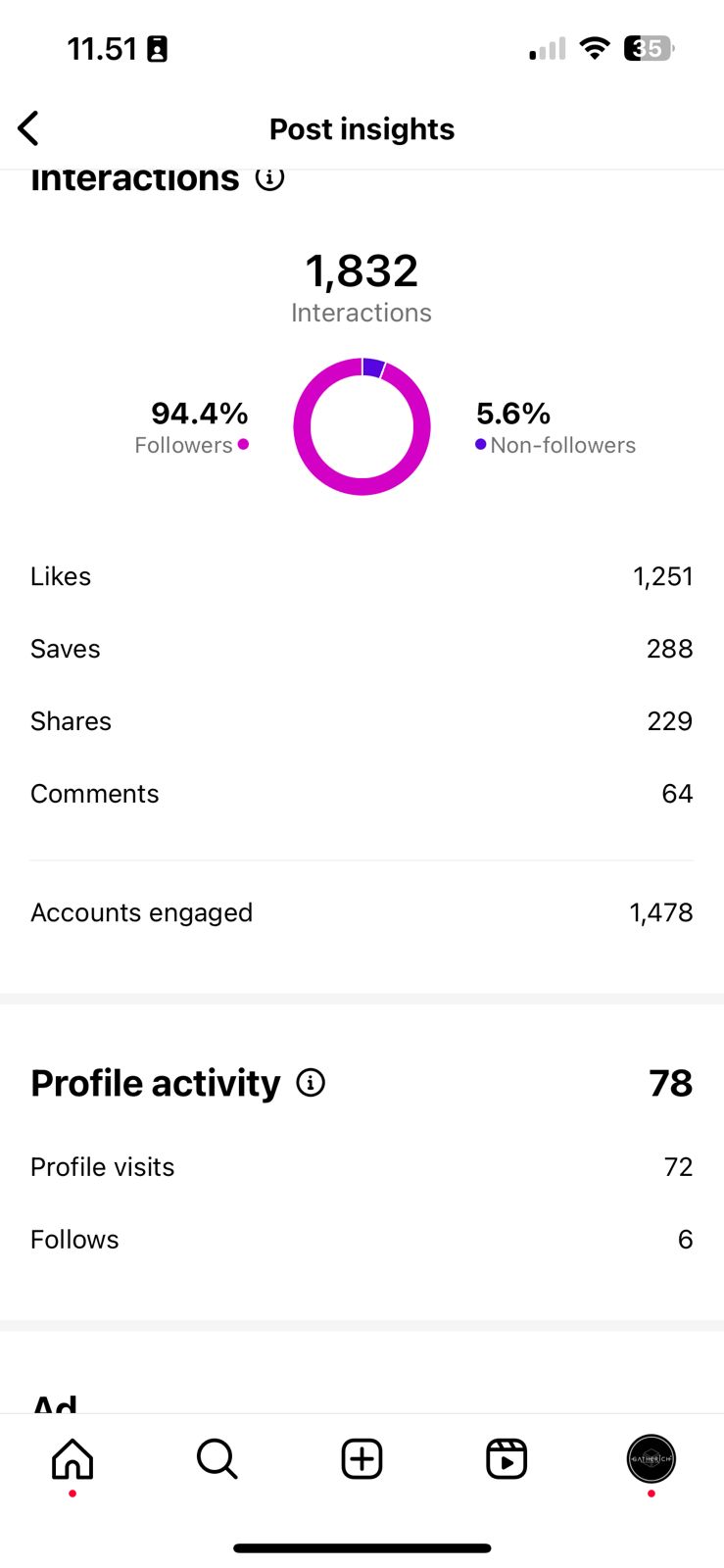Switch to the Reels tab

point(507,1459)
